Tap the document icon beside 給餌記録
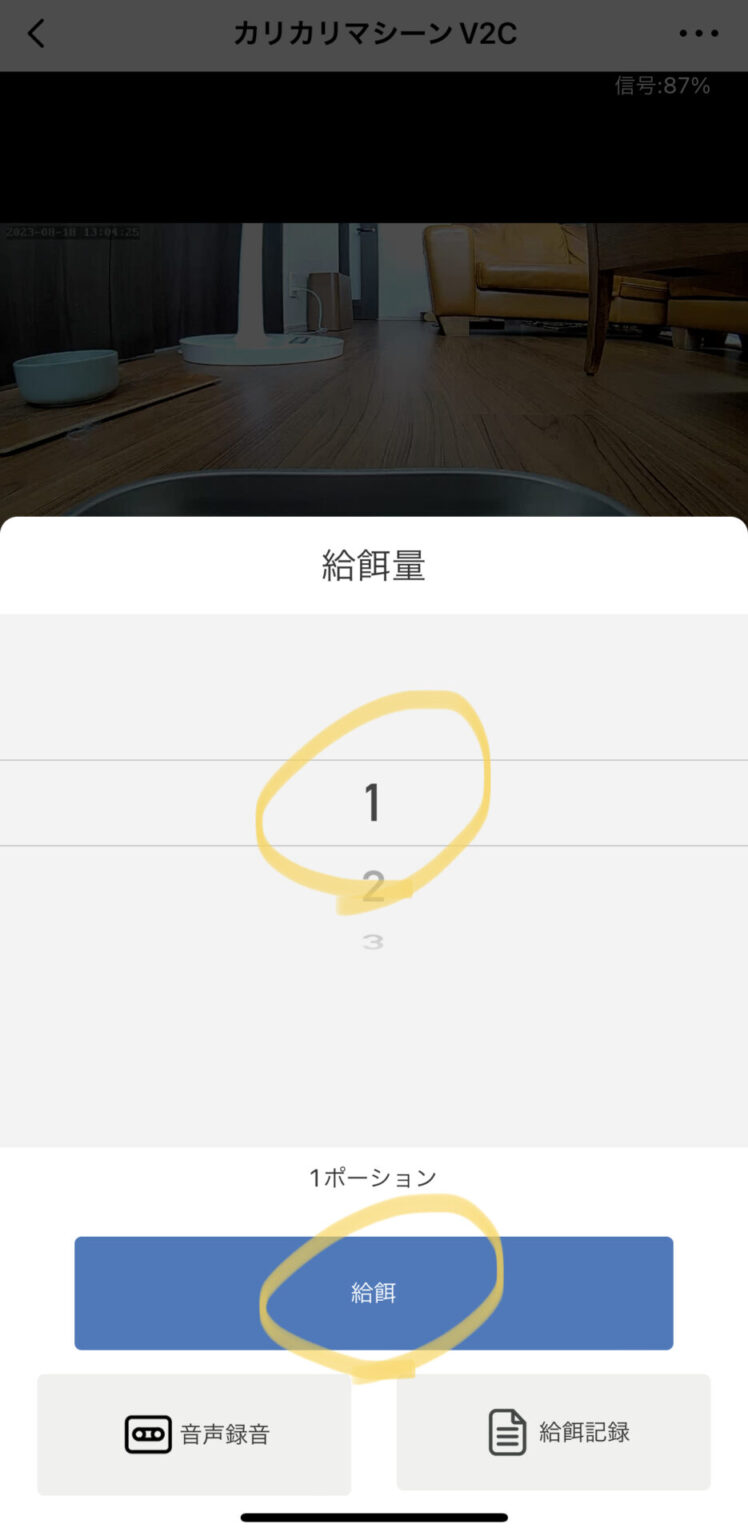This screenshot has height=1536, width=748. tap(508, 1433)
